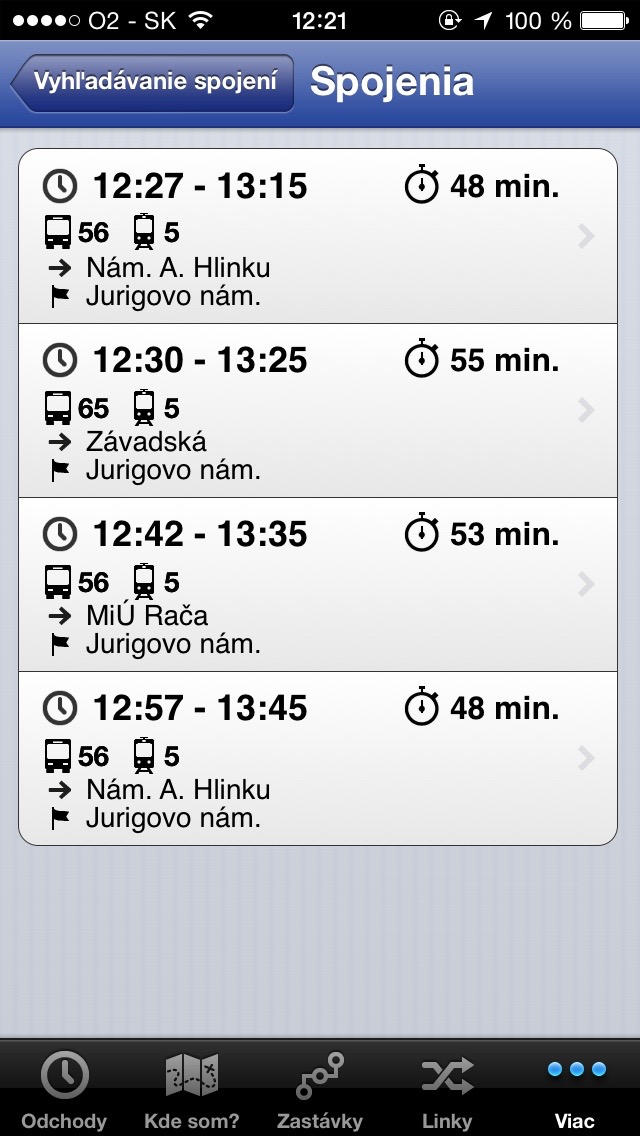Switch to the Zastávky tab

point(320,1090)
